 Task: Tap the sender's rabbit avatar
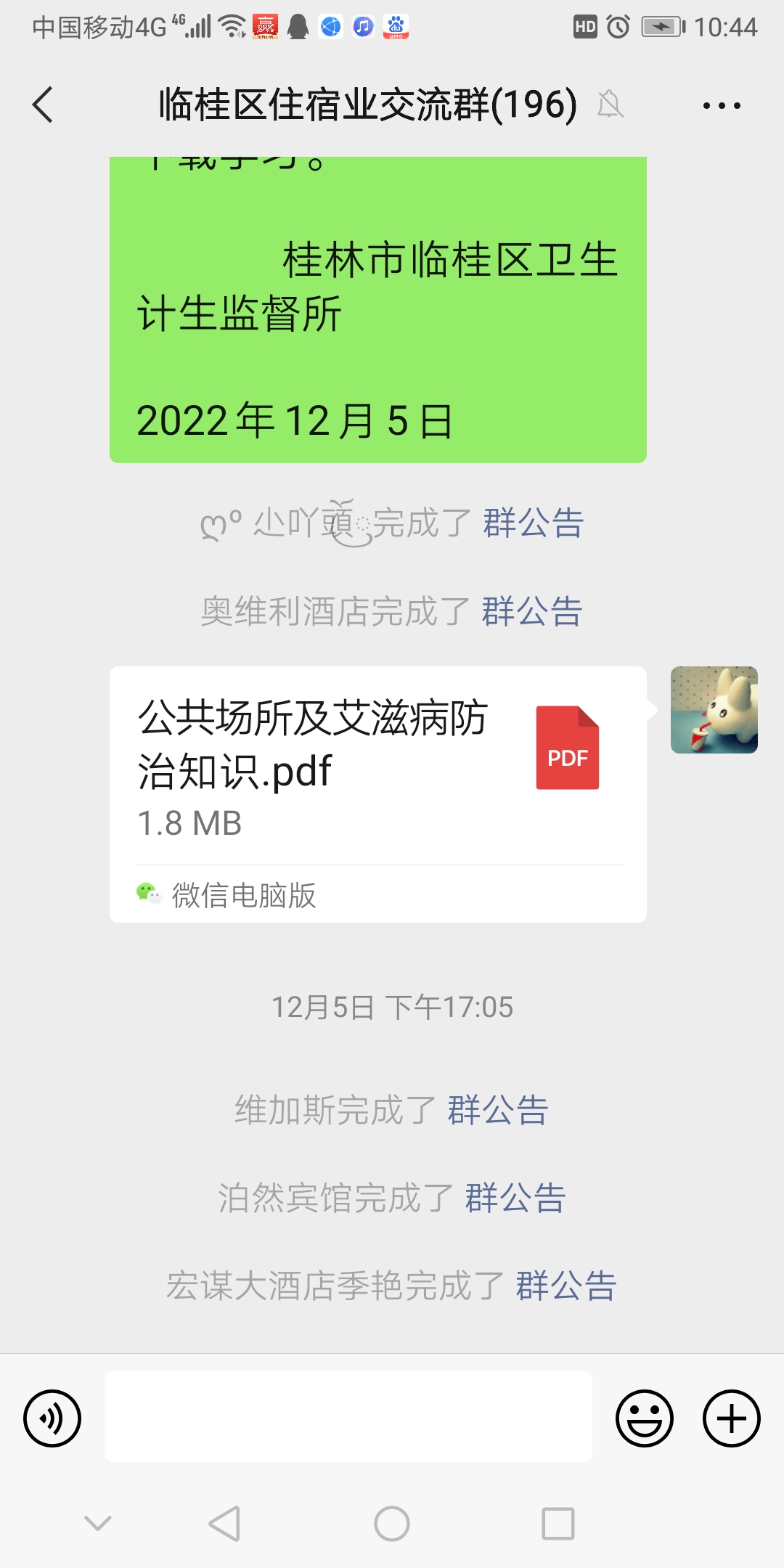[x=714, y=710]
